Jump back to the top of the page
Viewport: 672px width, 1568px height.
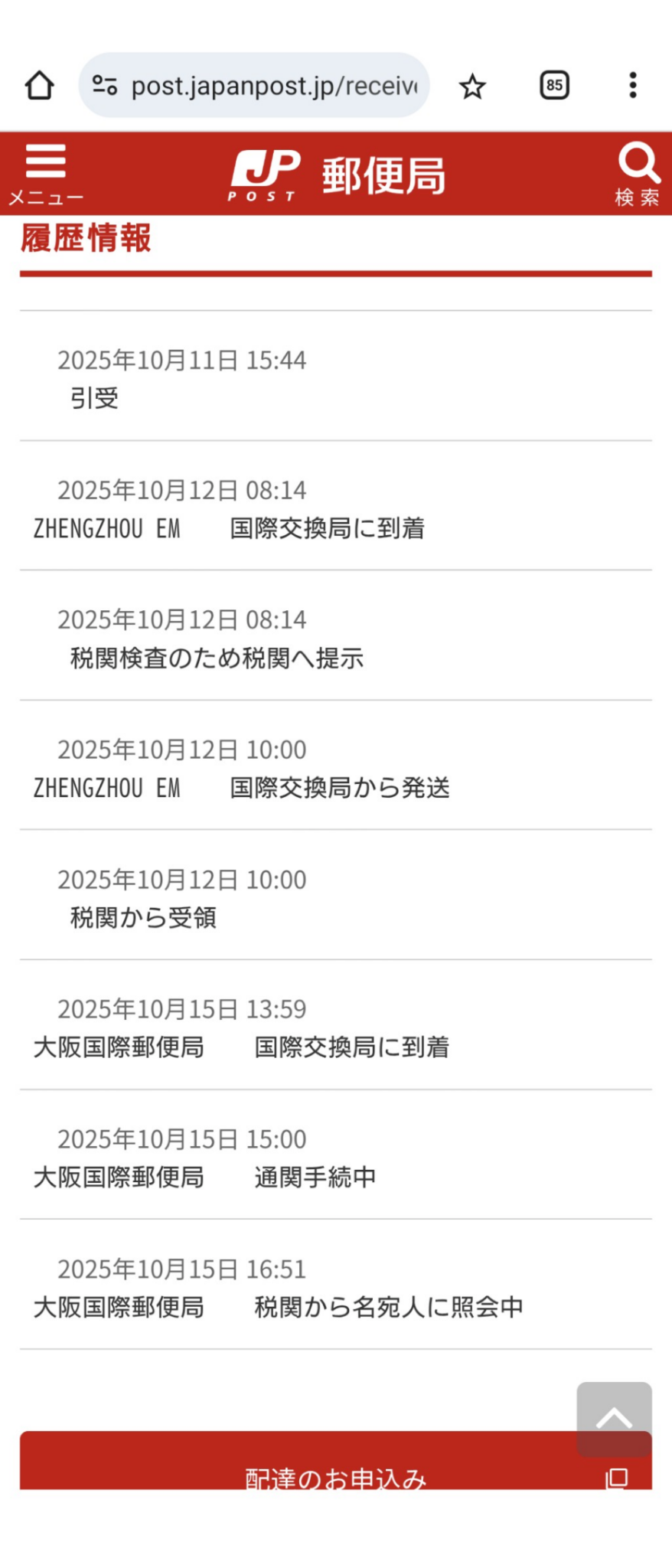[x=614, y=1416]
